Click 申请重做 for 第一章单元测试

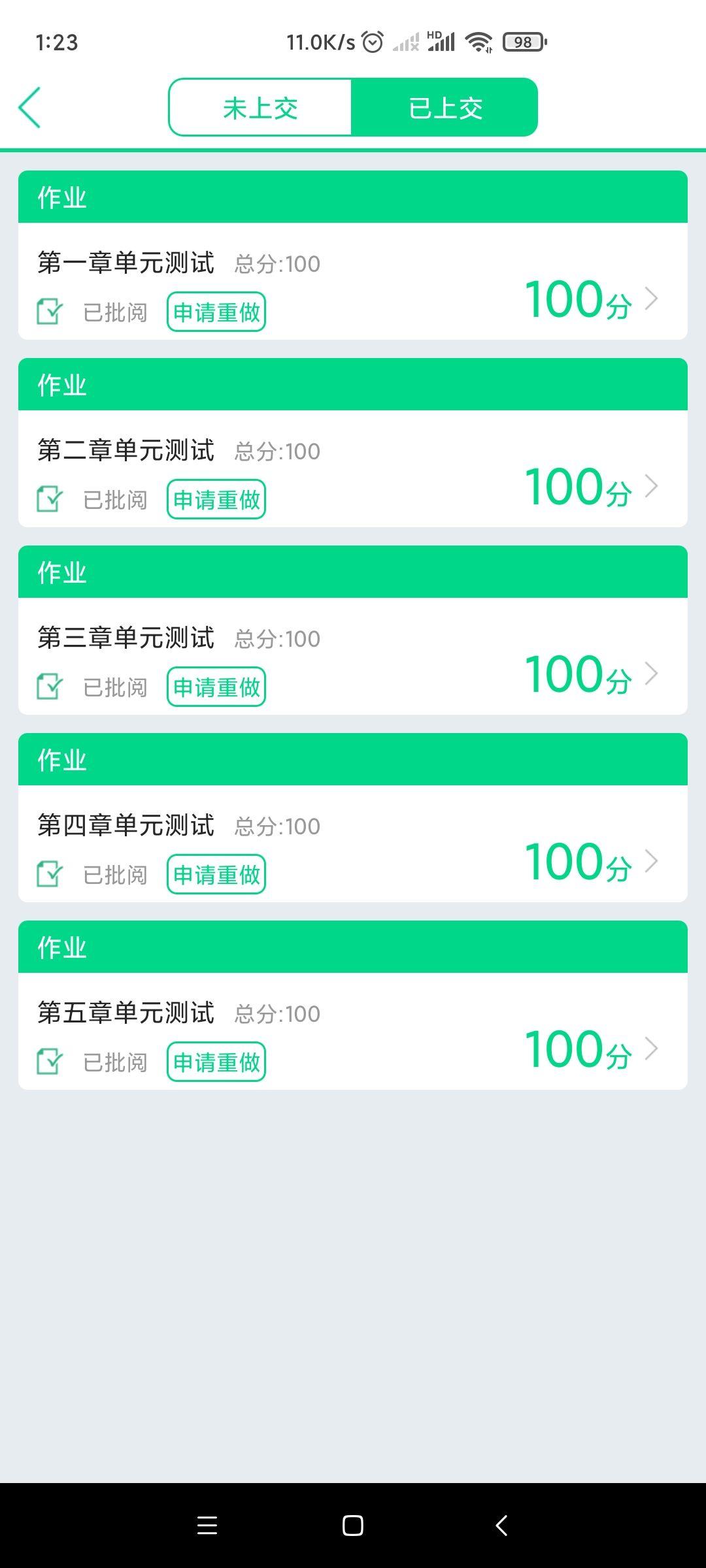tap(217, 312)
